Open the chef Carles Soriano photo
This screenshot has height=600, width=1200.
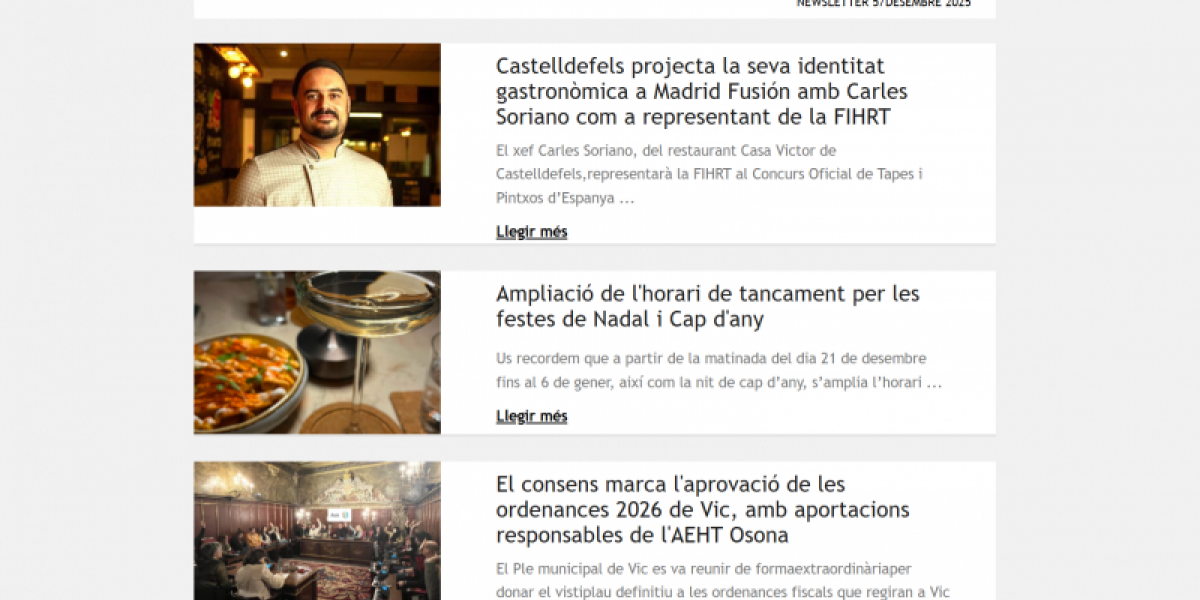[x=317, y=125]
